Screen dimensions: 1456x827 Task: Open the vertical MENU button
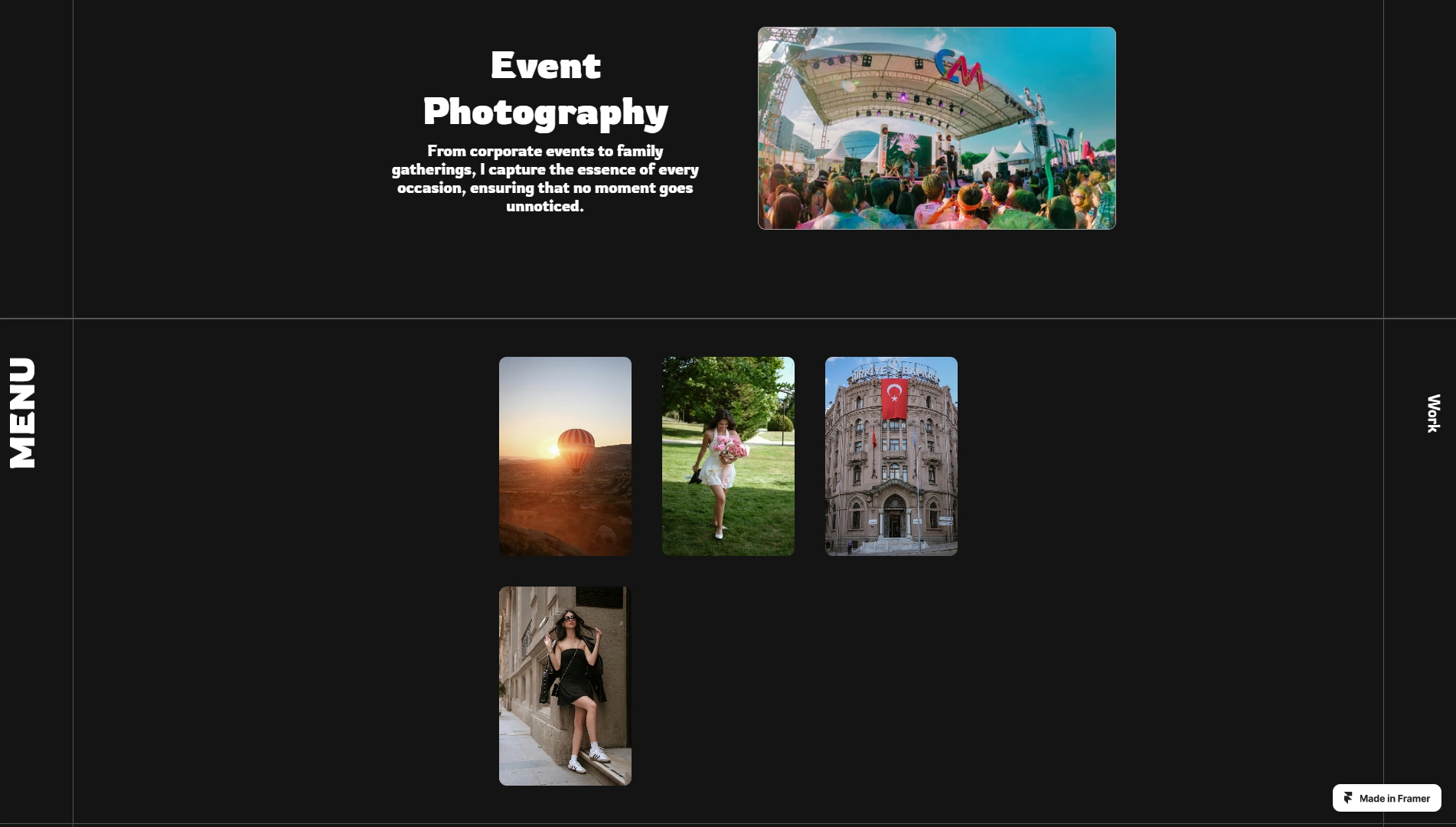[22, 413]
